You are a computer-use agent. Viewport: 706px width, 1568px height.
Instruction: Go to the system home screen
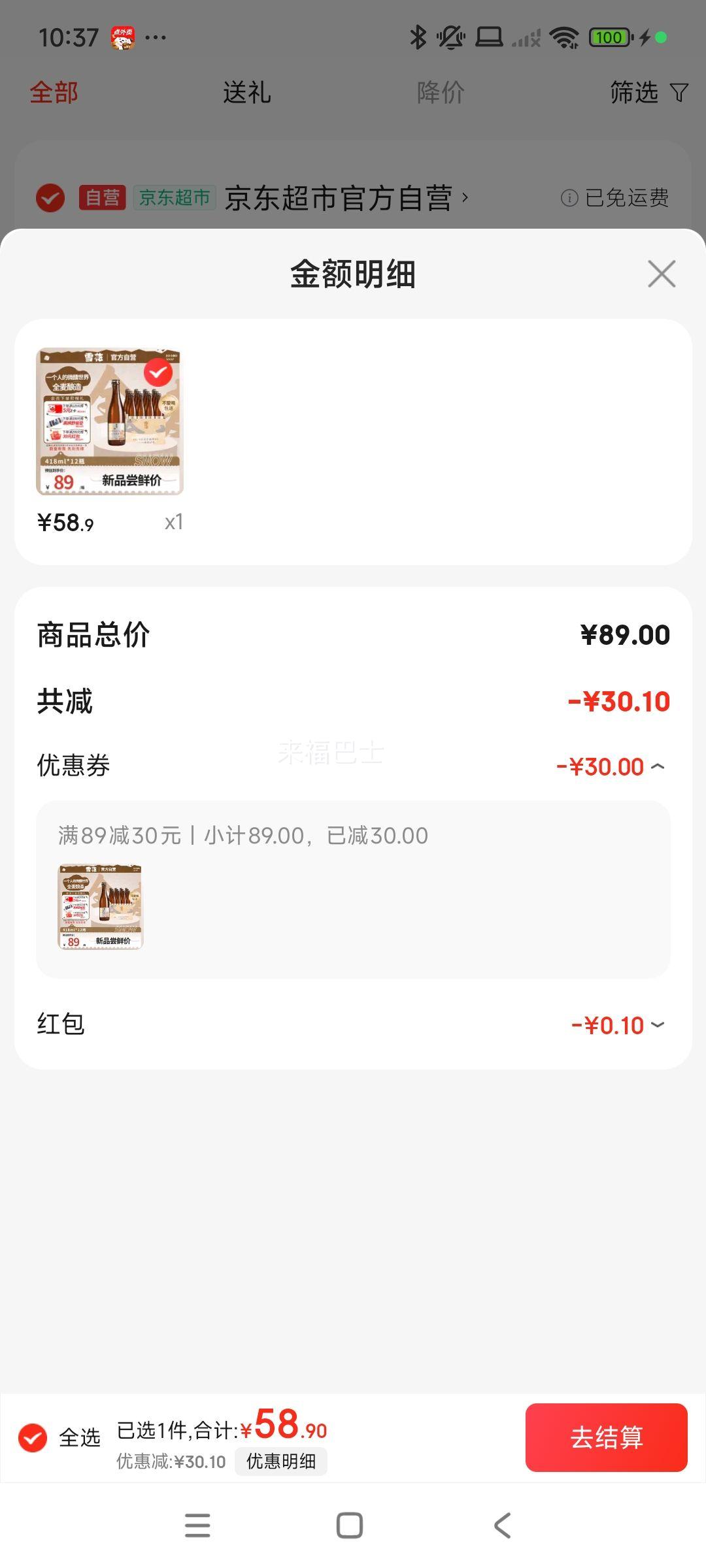[350, 1526]
